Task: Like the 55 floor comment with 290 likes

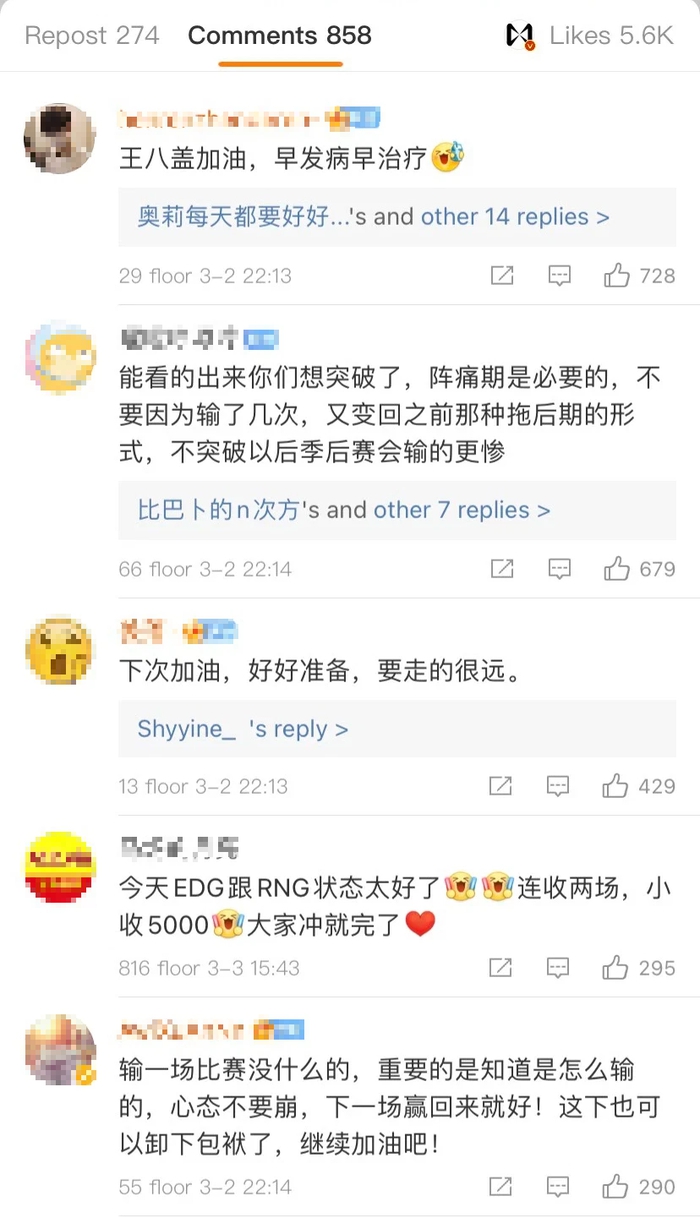Action: point(617,1187)
